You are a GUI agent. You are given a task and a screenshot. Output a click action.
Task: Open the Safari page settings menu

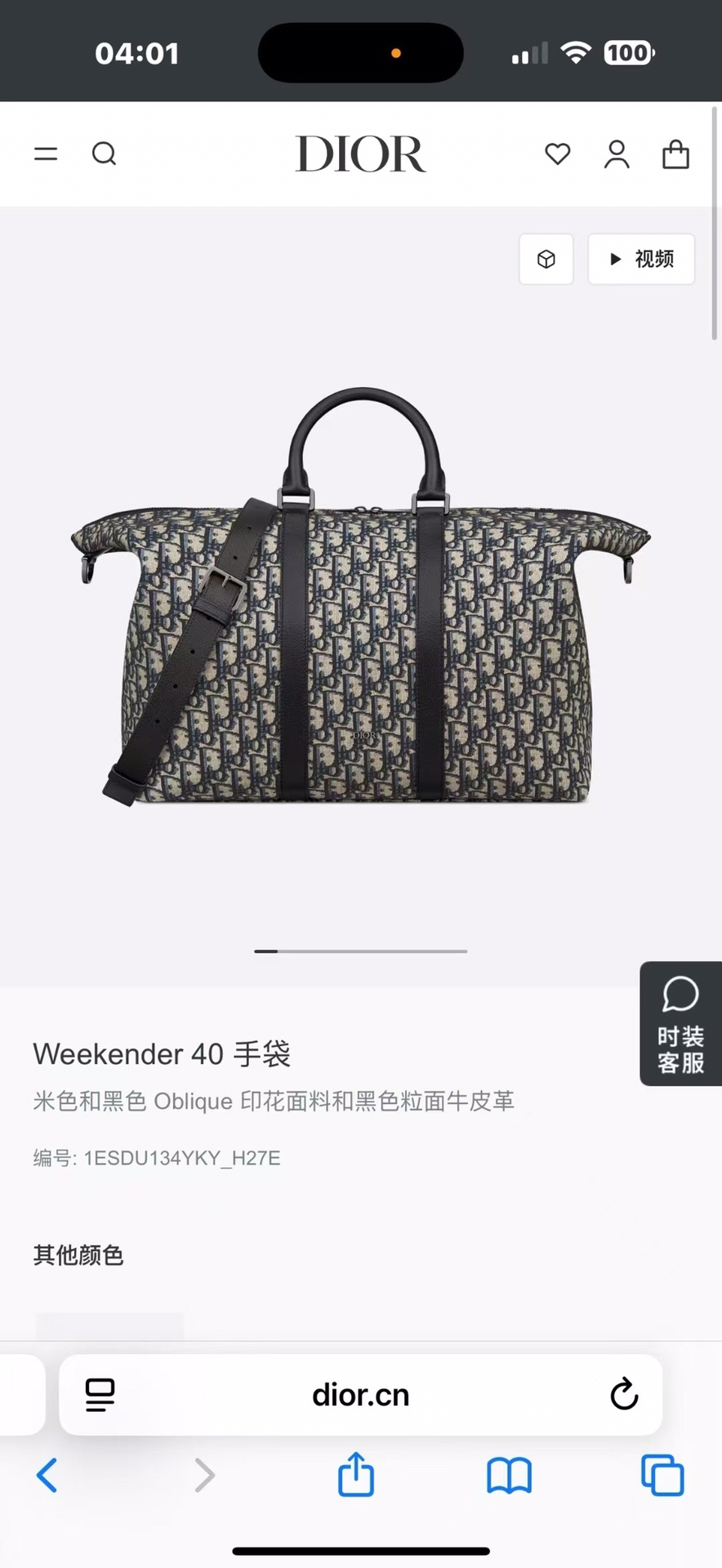point(100,1395)
